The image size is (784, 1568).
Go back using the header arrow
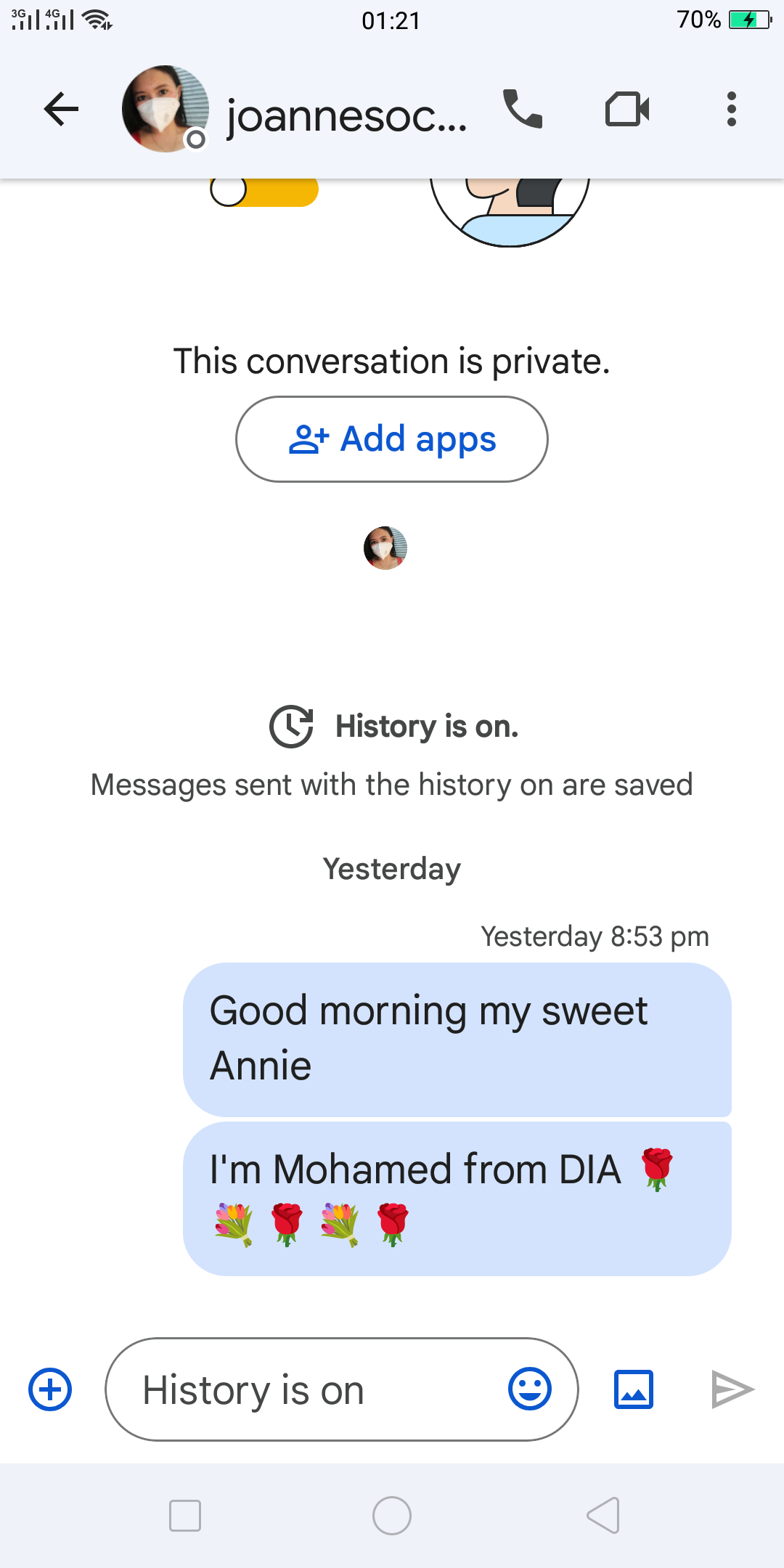click(61, 110)
